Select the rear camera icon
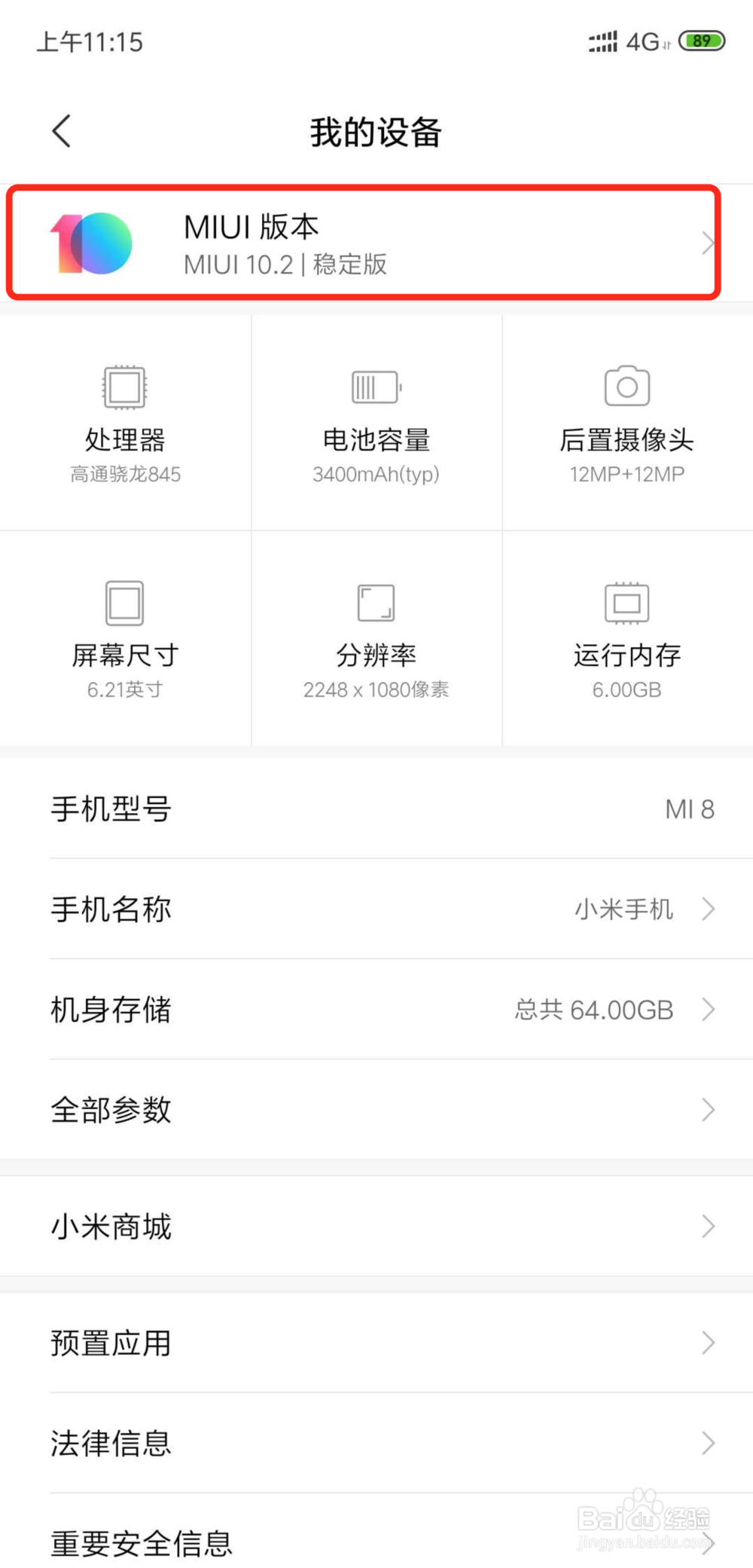Viewport: 753px width, 1568px height. pyautogui.click(x=626, y=386)
